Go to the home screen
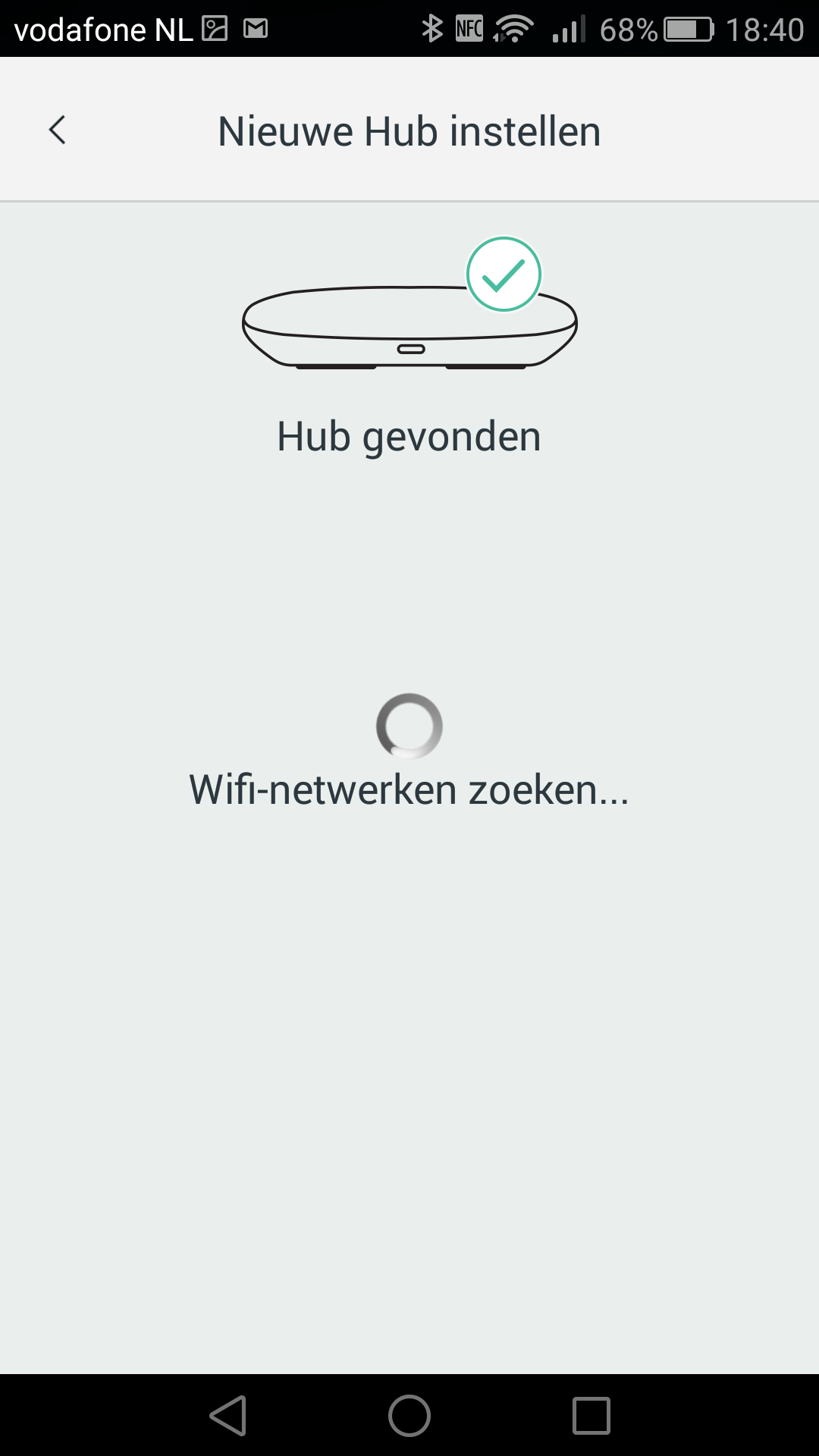The height and width of the screenshot is (1456, 819). [x=409, y=1416]
